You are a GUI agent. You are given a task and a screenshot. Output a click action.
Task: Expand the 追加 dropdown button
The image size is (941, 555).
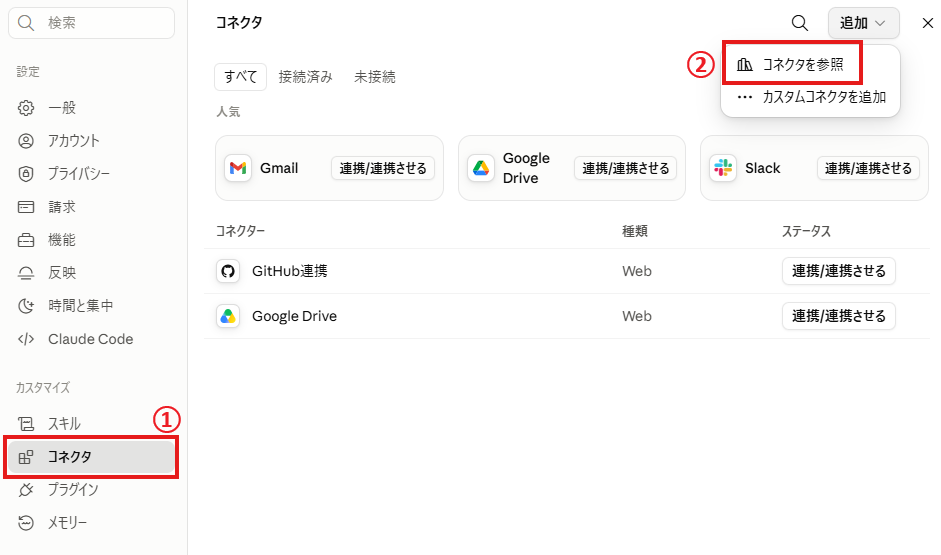pyautogui.click(x=864, y=23)
